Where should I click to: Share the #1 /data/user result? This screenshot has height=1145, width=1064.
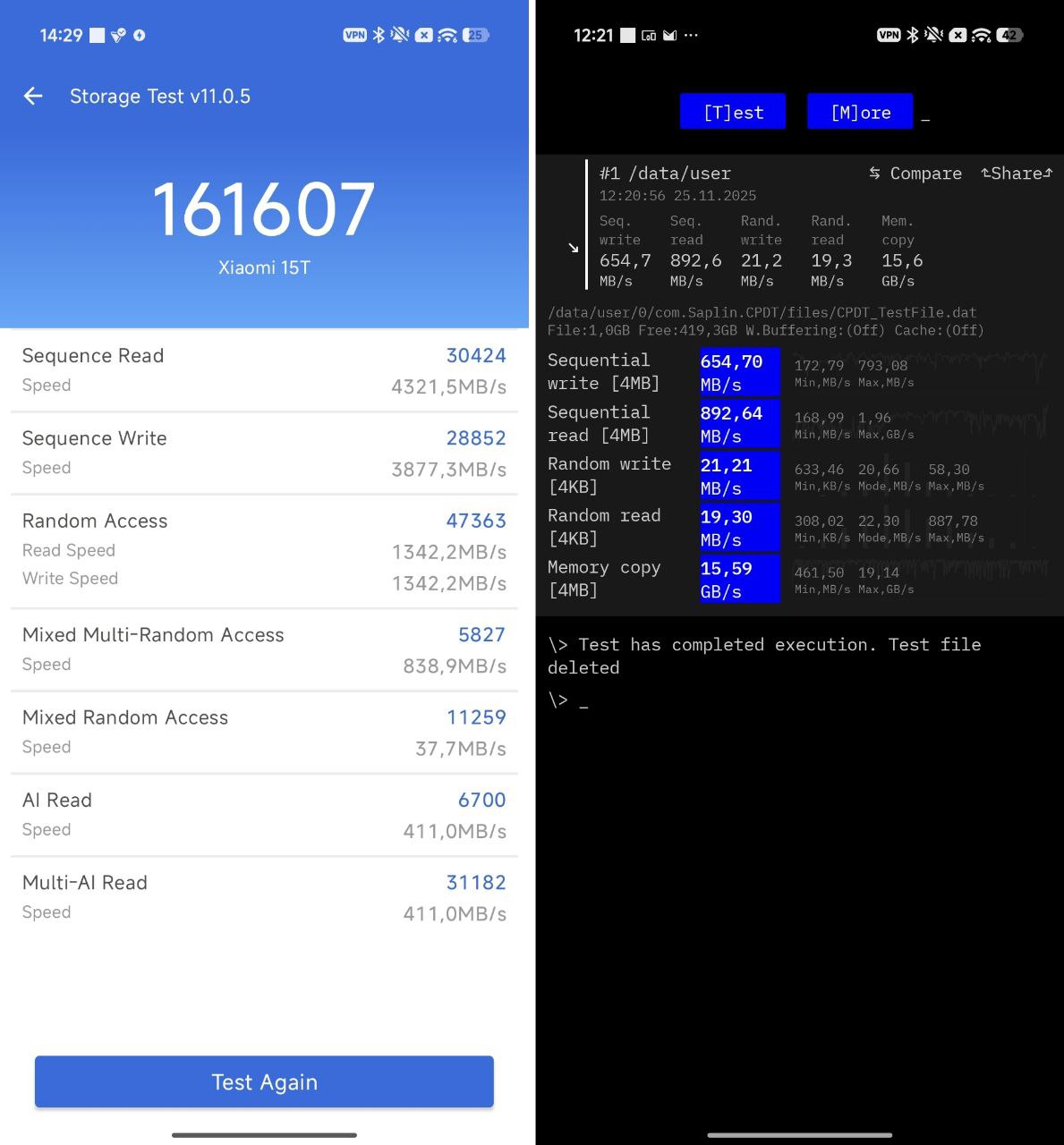pyautogui.click(x=1017, y=174)
